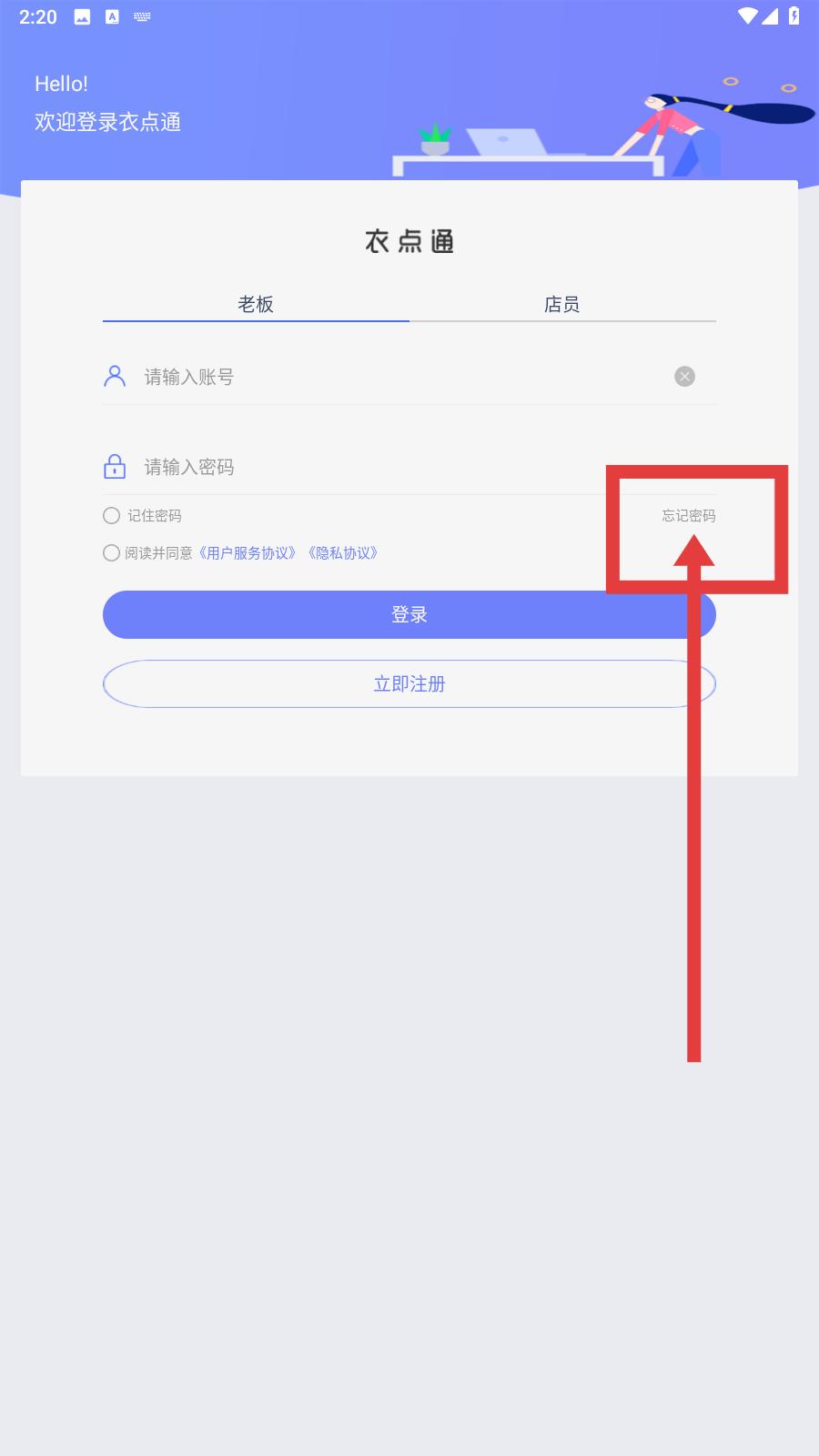
Task: Switch to the 老板 tab
Action: pos(256,304)
